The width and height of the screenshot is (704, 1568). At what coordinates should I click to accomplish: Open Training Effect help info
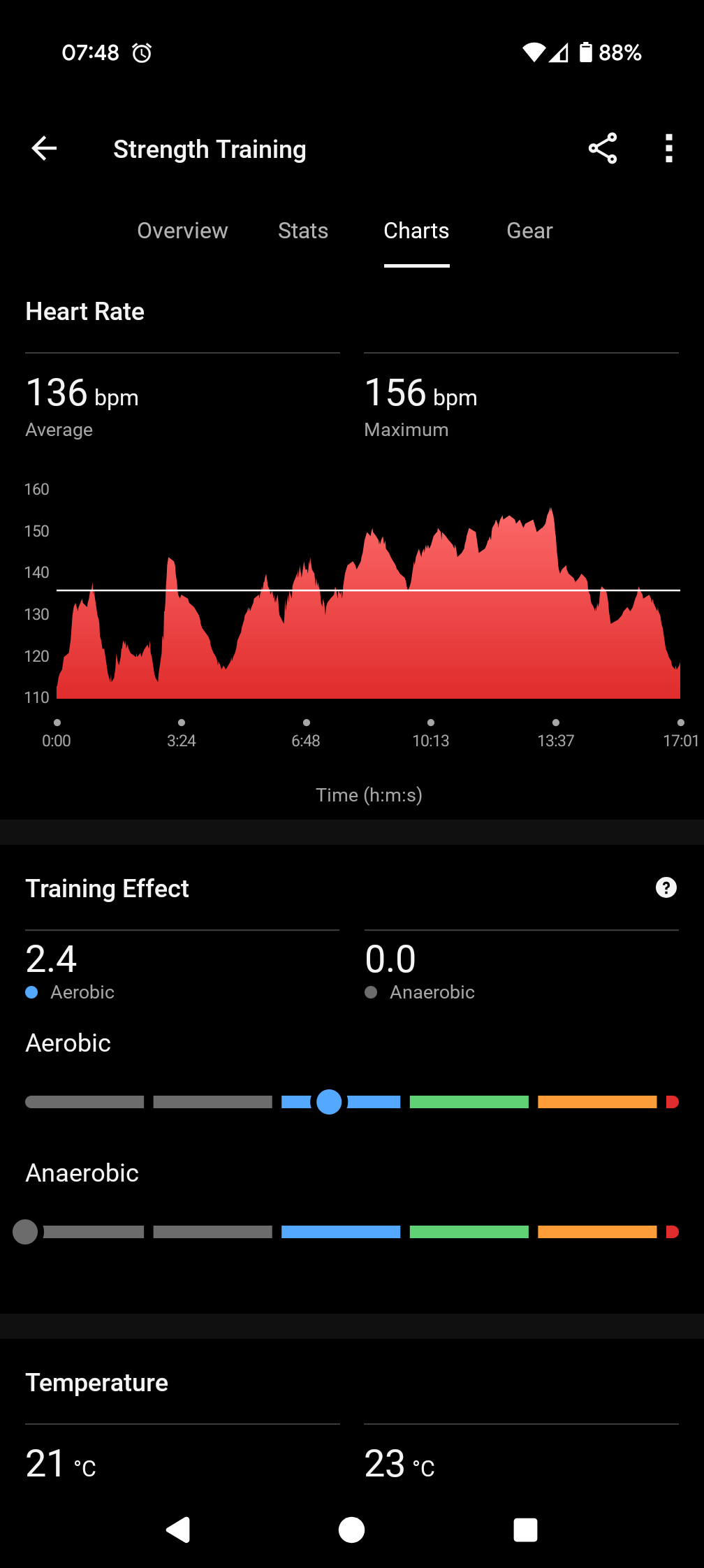666,887
